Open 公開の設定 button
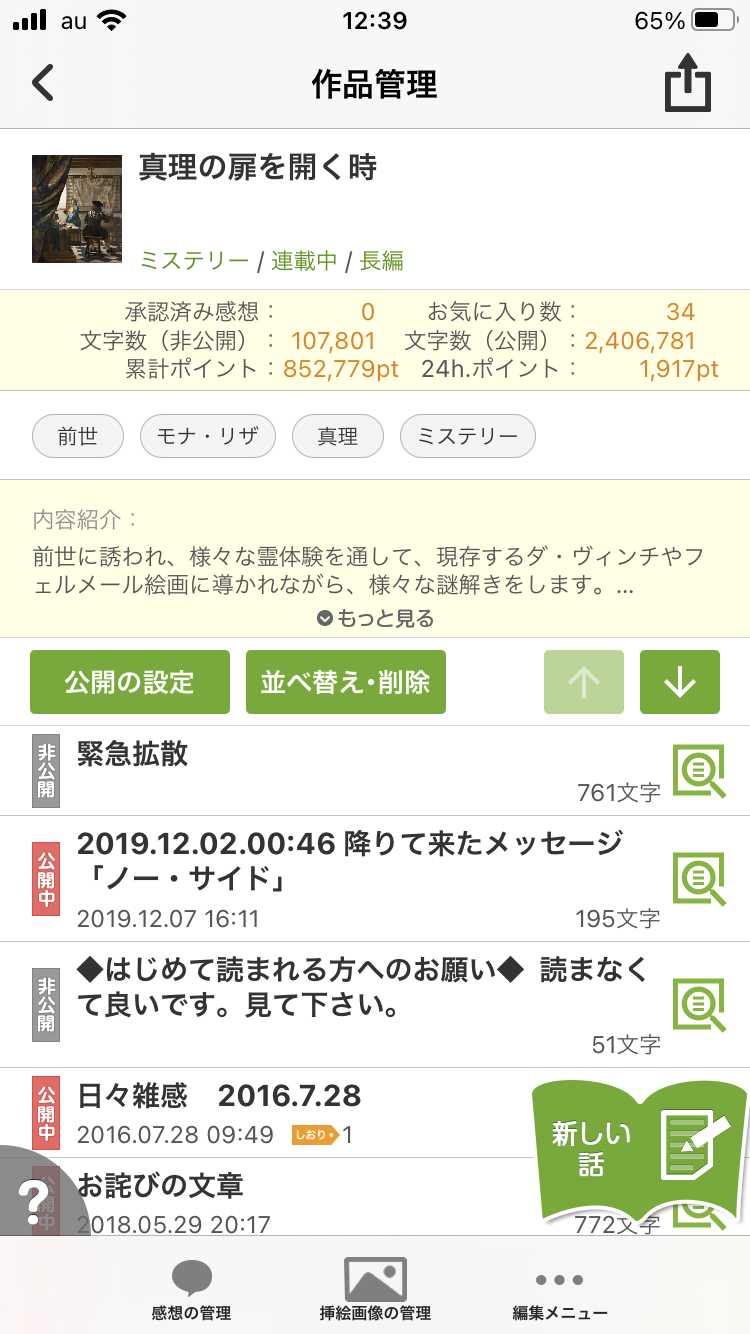The width and height of the screenshot is (750, 1334). coord(130,682)
